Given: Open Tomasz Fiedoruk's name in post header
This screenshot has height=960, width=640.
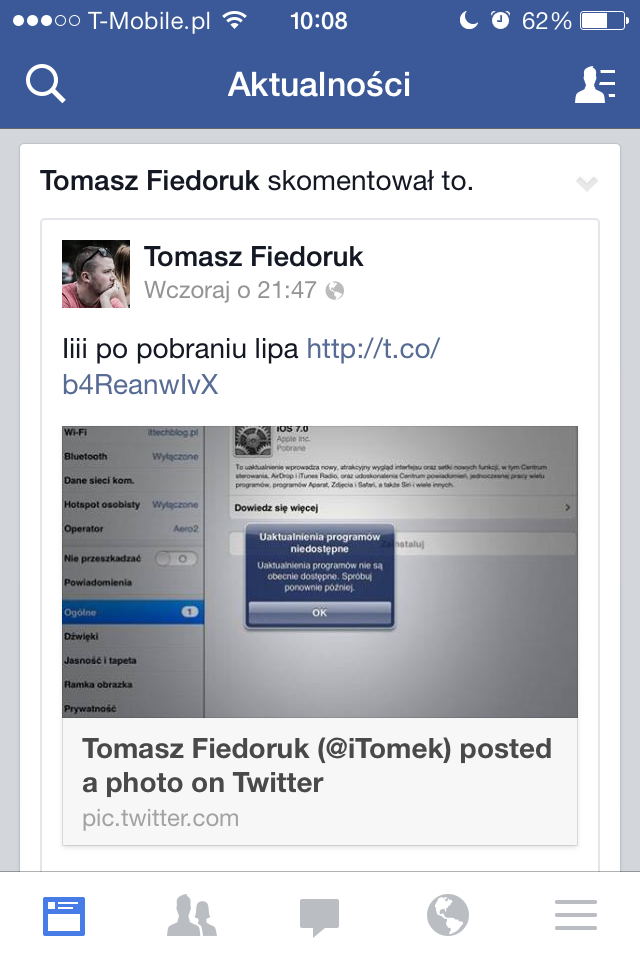Looking at the screenshot, I should (254, 257).
